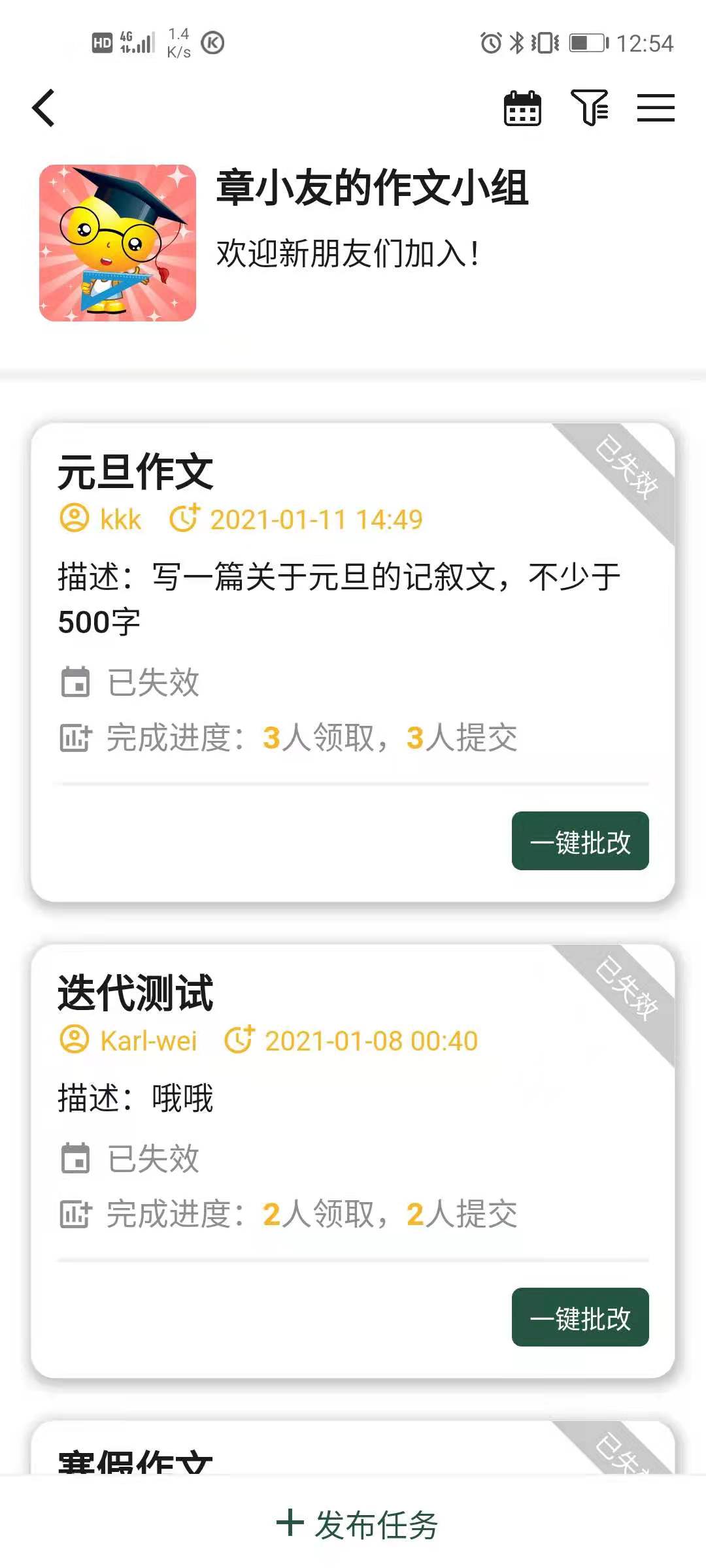
Task: Open the calendar view icon
Action: 522,108
